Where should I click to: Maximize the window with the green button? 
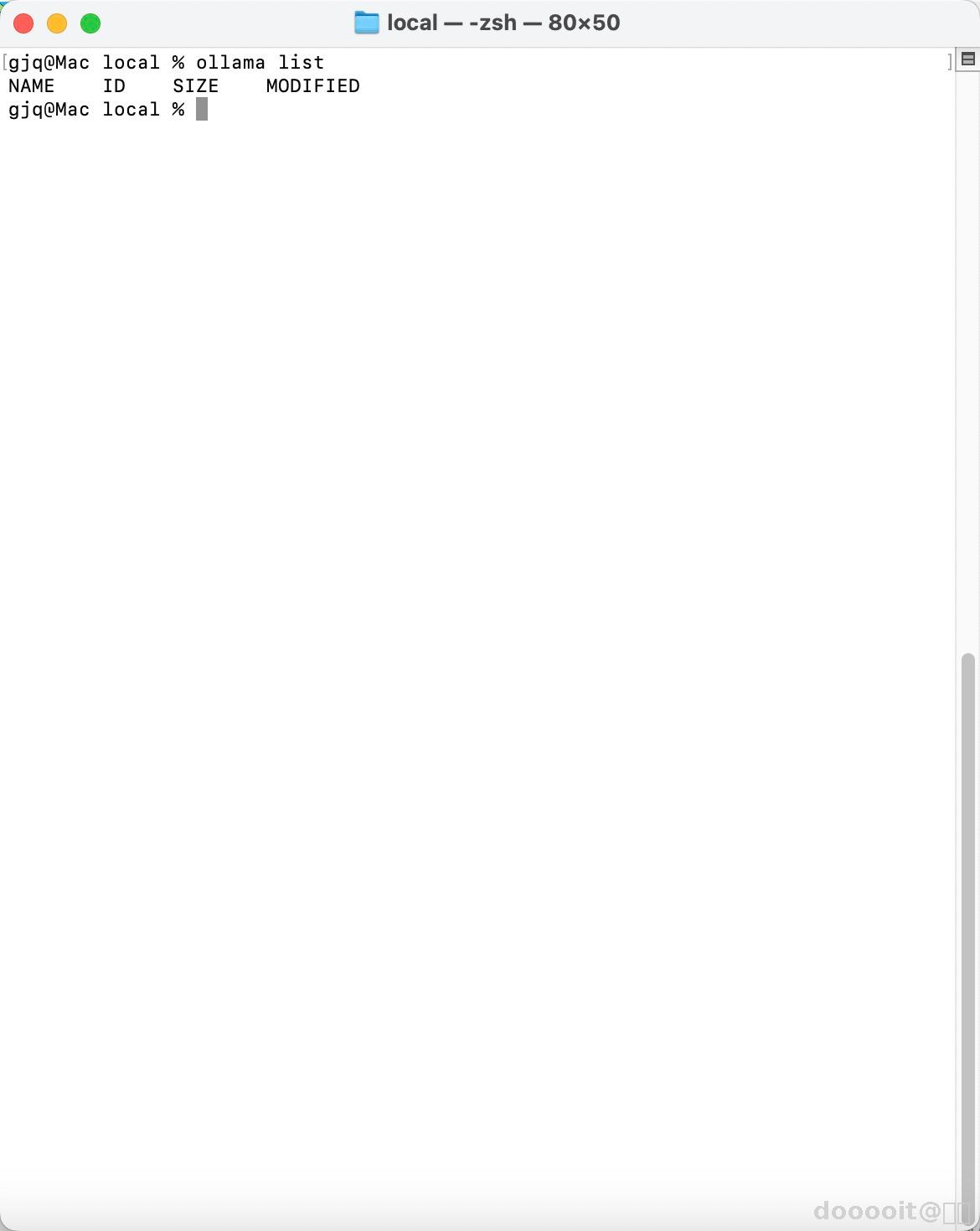point(90,23)
